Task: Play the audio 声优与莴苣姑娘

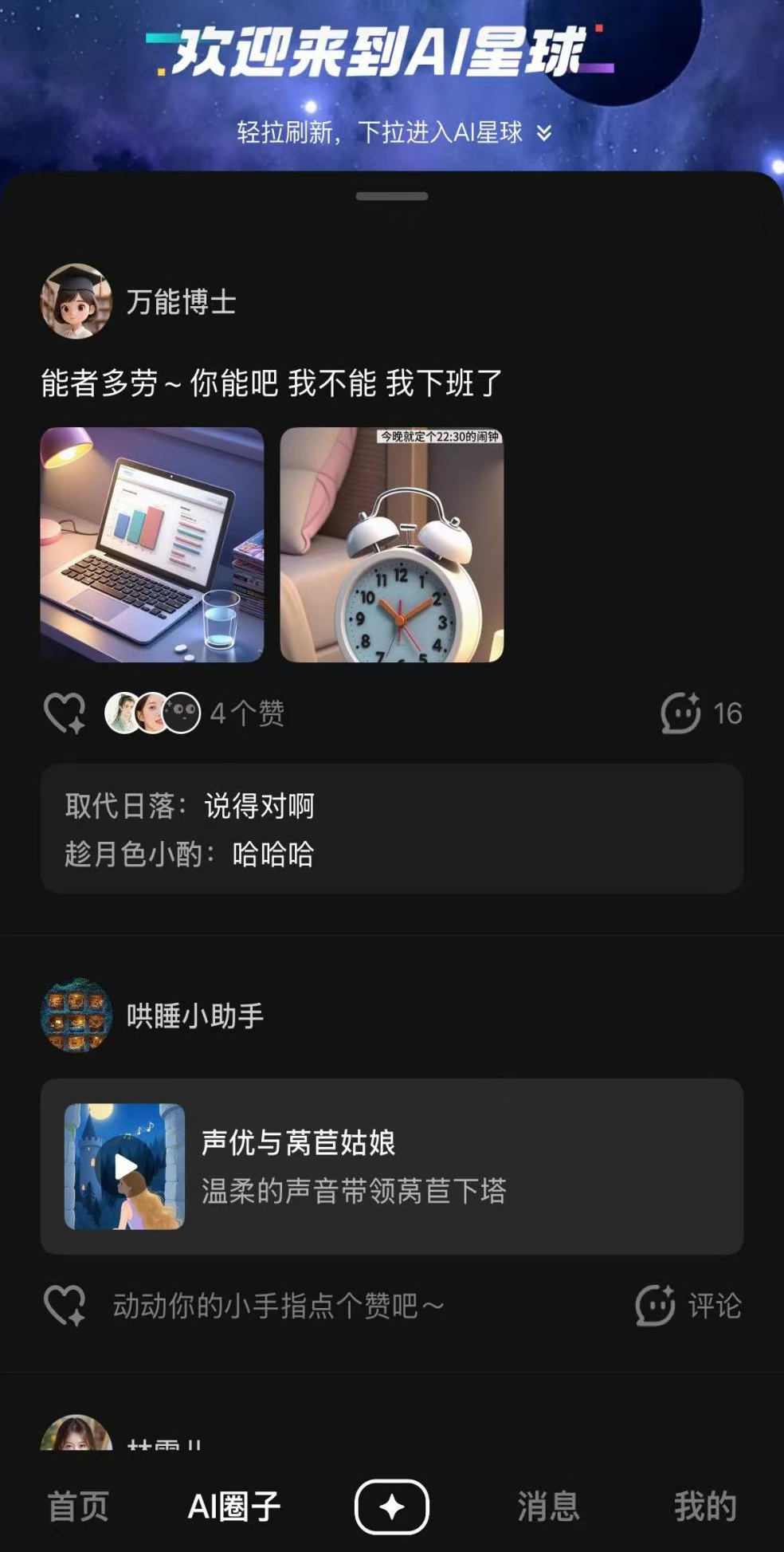Action: pos(125,1166)
